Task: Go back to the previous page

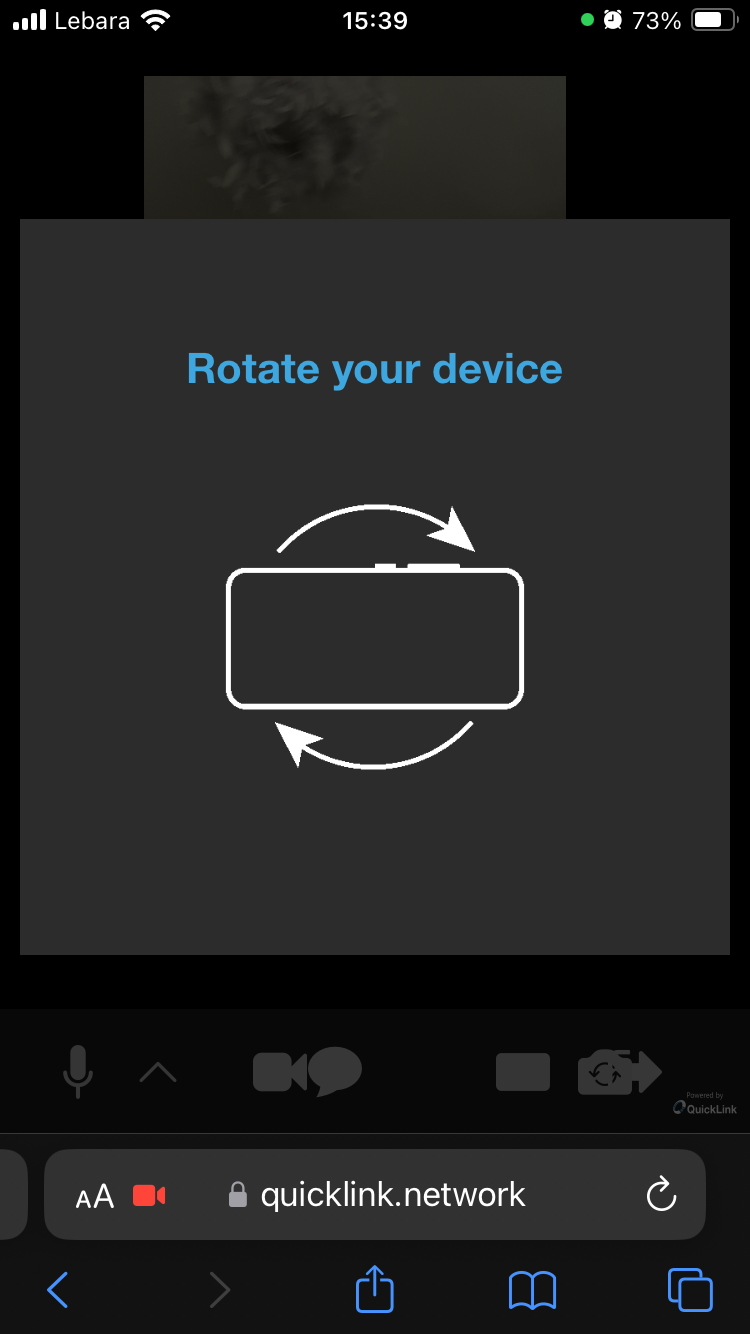Action: click(58, 1290)
